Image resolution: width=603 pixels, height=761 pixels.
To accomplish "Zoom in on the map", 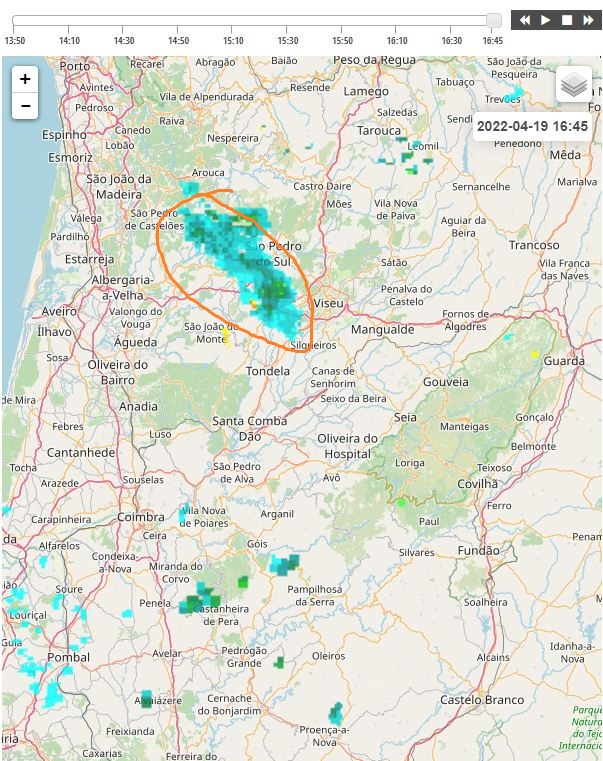I will tap(25, 79).
